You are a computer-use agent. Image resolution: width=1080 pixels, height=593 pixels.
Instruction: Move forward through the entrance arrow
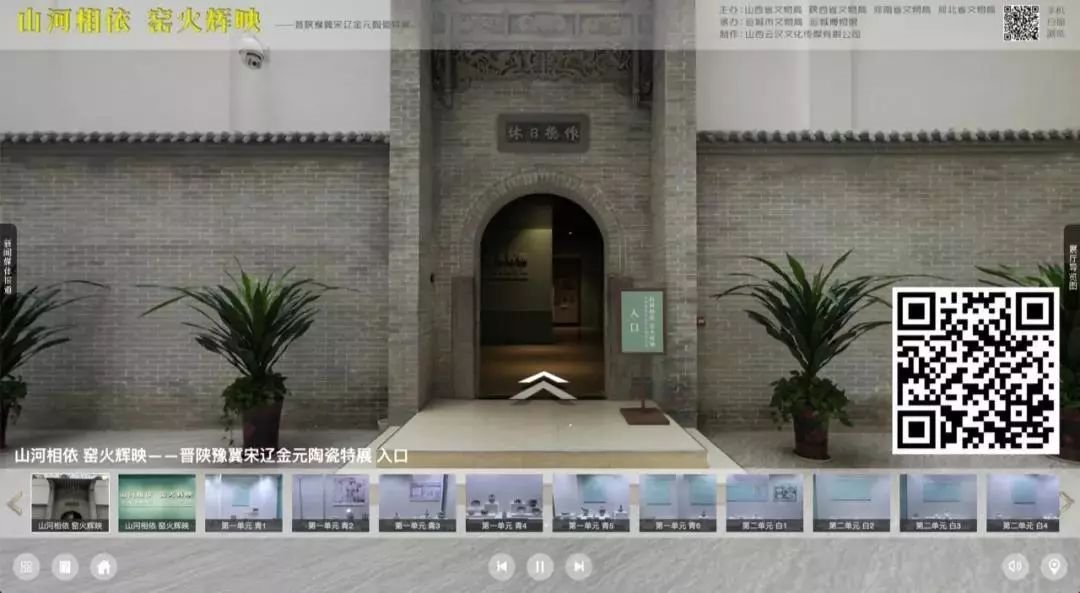(x=541, y=386)
